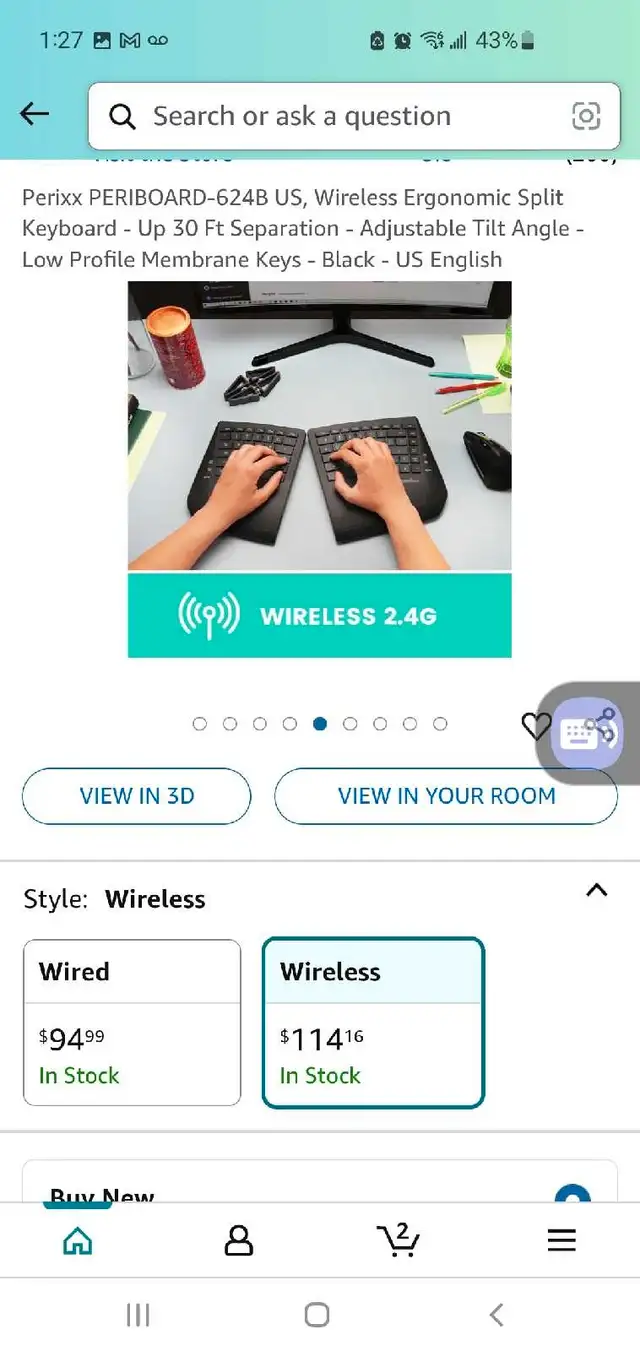Select the Wireless style option
Viewport: 640px width, 1351px height.
pos(373,1022)
